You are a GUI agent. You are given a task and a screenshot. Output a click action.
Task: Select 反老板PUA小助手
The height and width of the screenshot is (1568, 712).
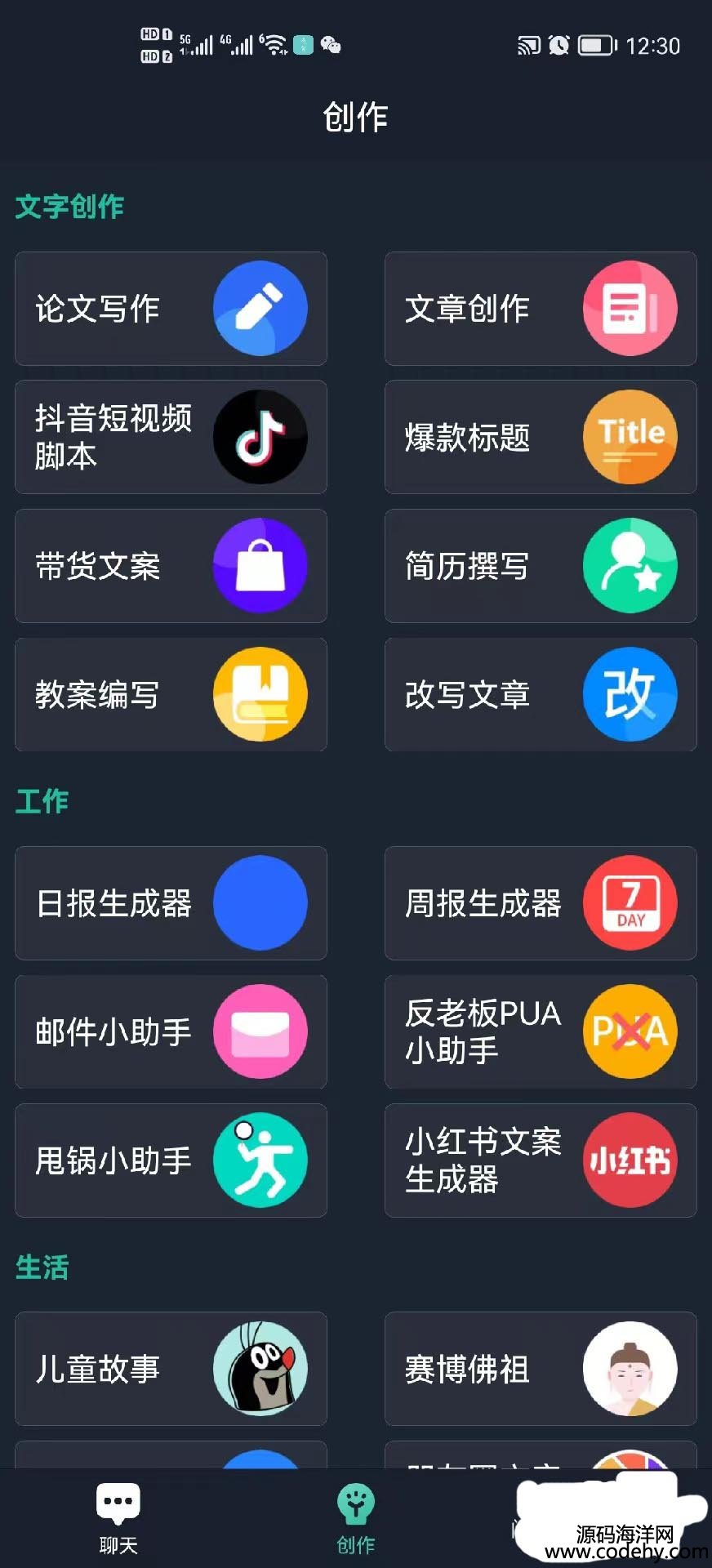coord(540,1031)
